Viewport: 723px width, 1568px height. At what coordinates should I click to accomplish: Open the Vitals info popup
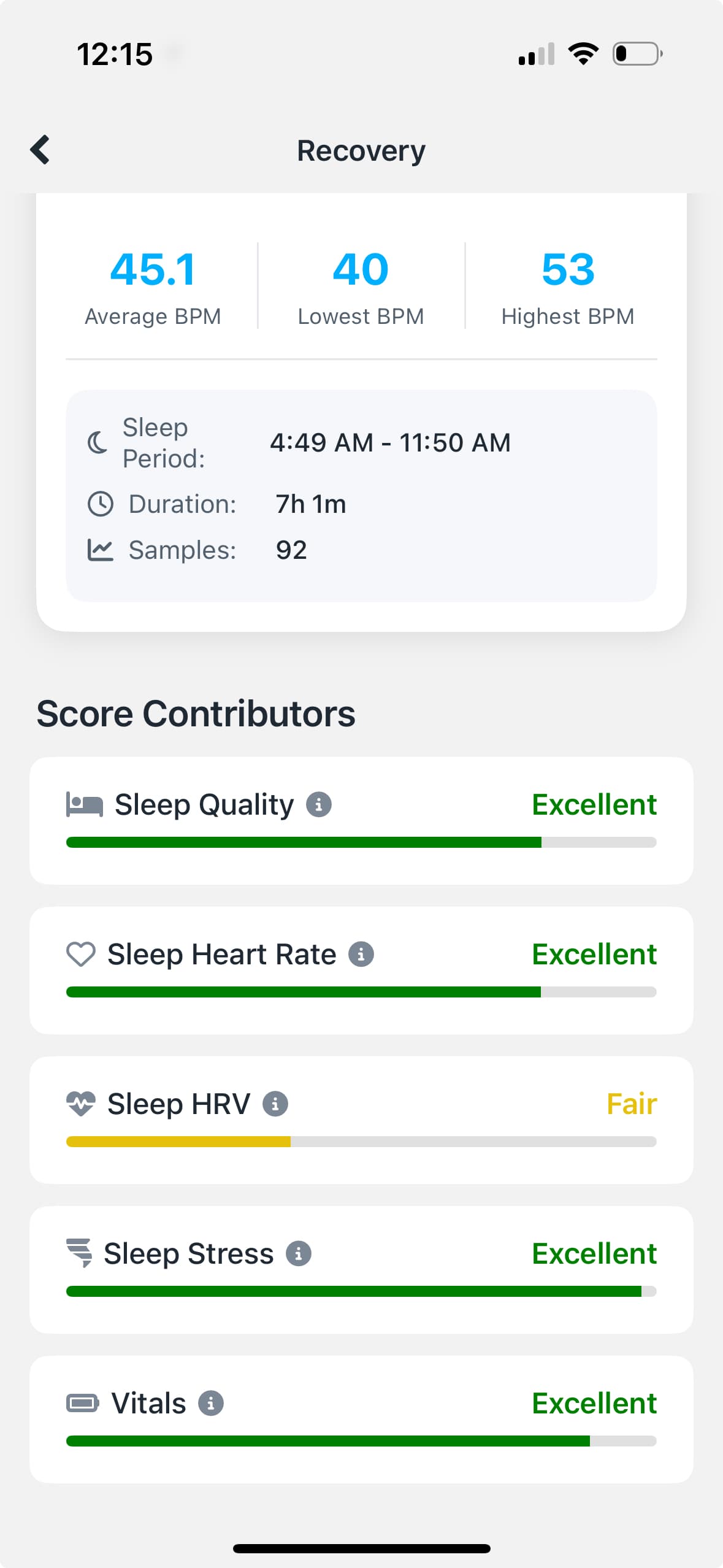[212, 1402]
